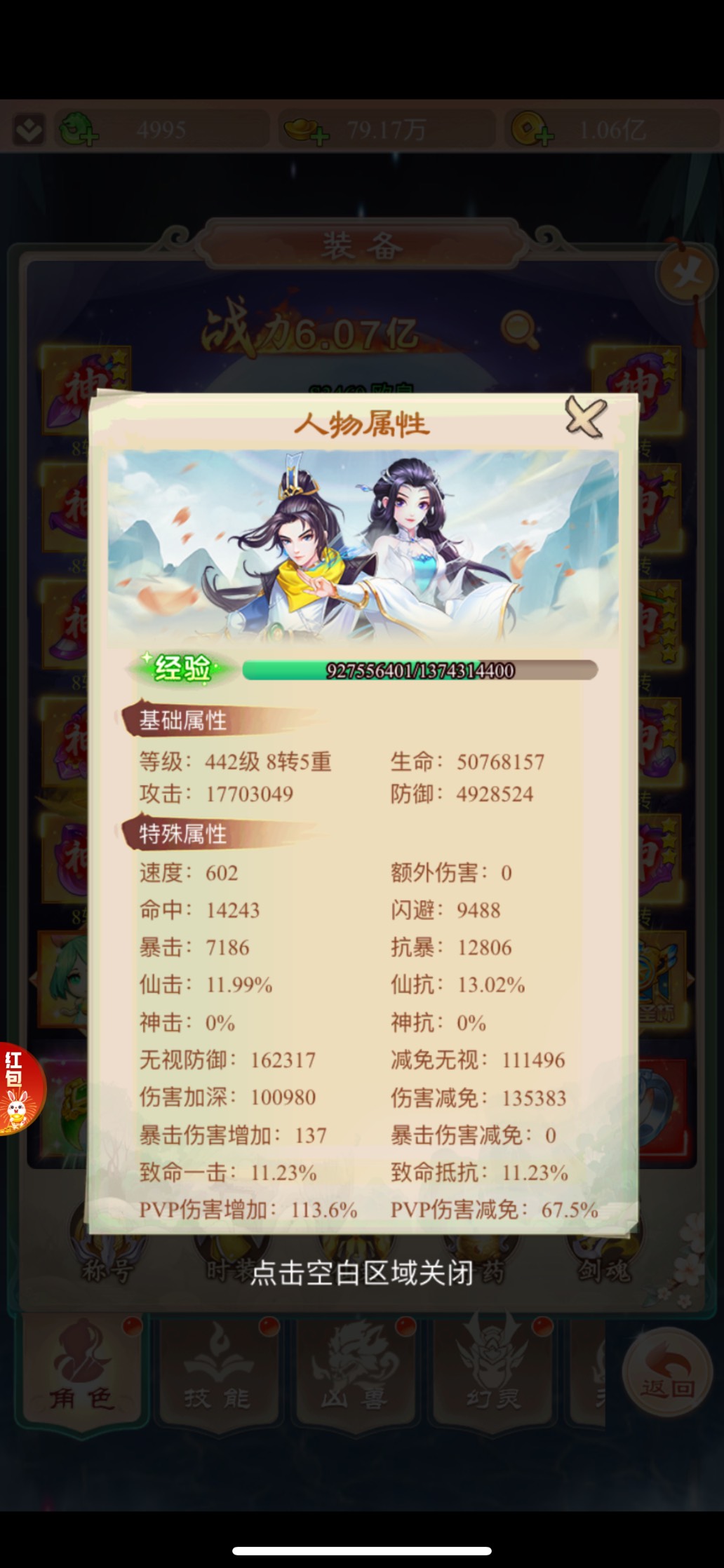The width and height of the screenshot is (724, 1568).
Task: Add more coins beside 1.06亿
Action: [x=532, y=130]
